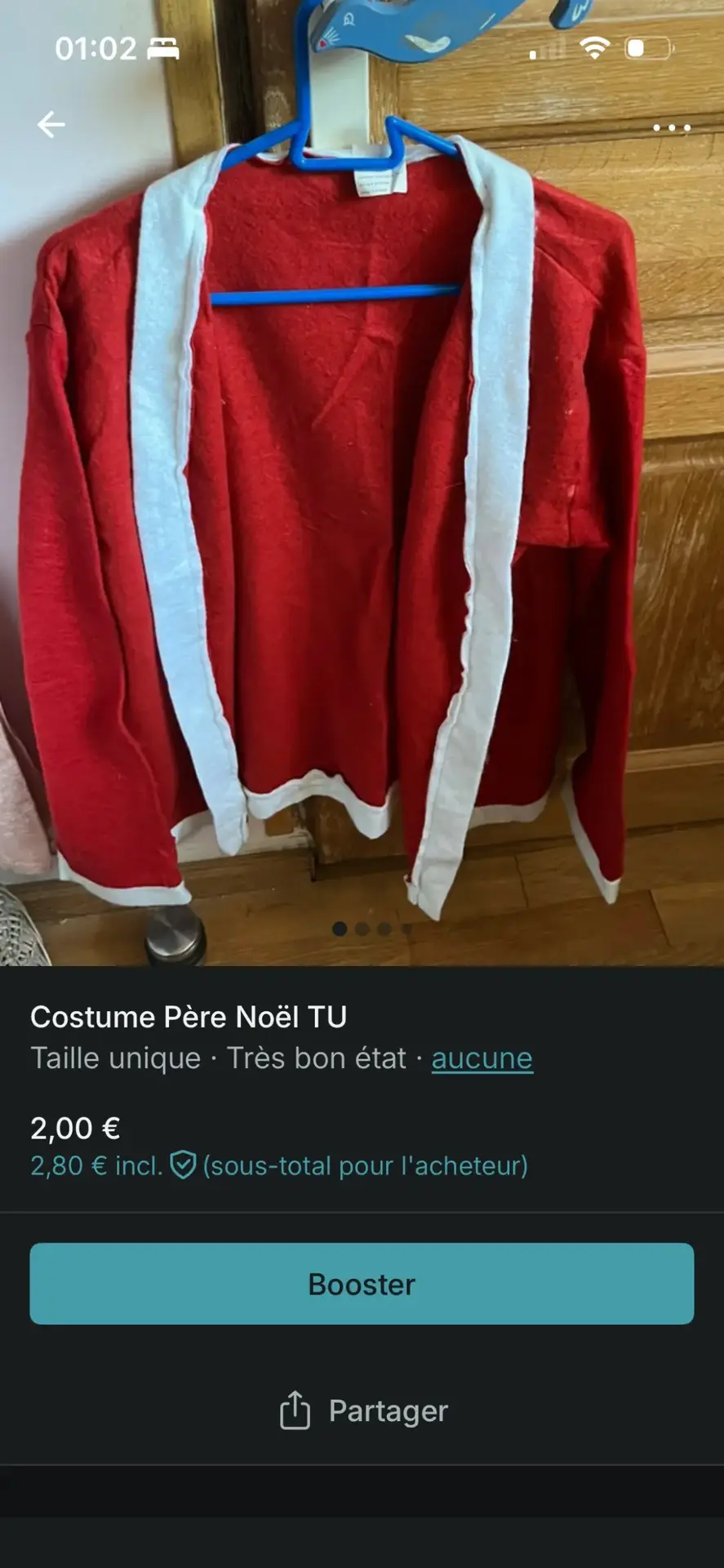
Task: Tap the "aucune" brand link
Action: [482, 1058]
